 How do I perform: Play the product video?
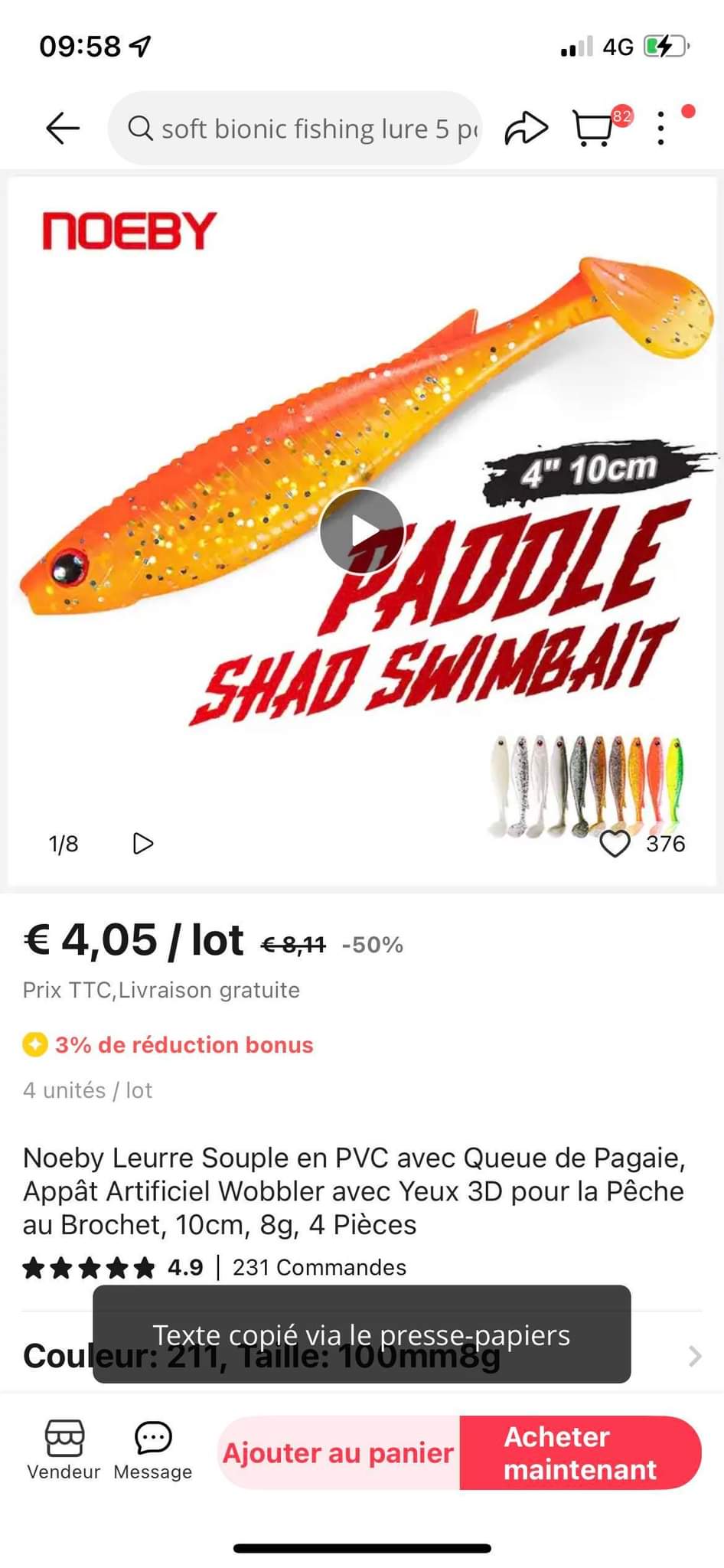click(x=362, y=531)
